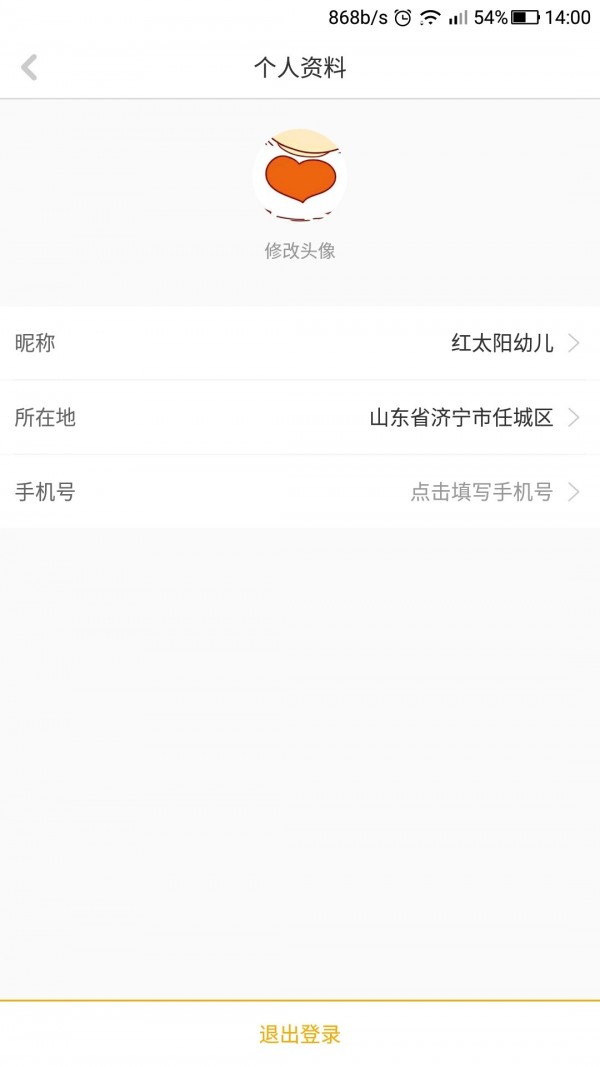This screenshot has height=1067, width=600.
Task: Go back from the 个人资料 page
Action: click(29, 68)
